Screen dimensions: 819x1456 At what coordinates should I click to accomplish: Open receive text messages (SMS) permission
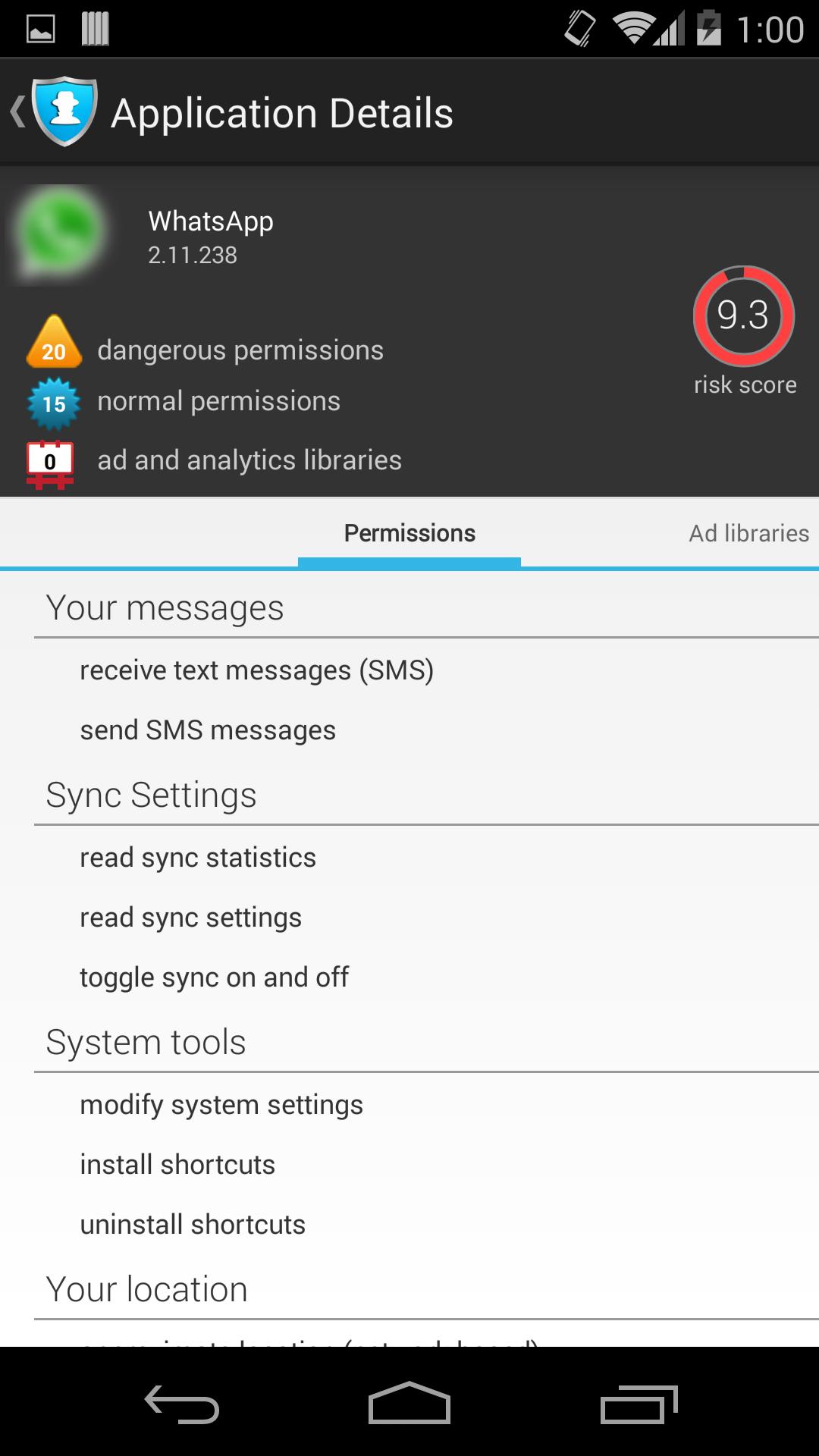pyautogui.click(x=256, y=670)
